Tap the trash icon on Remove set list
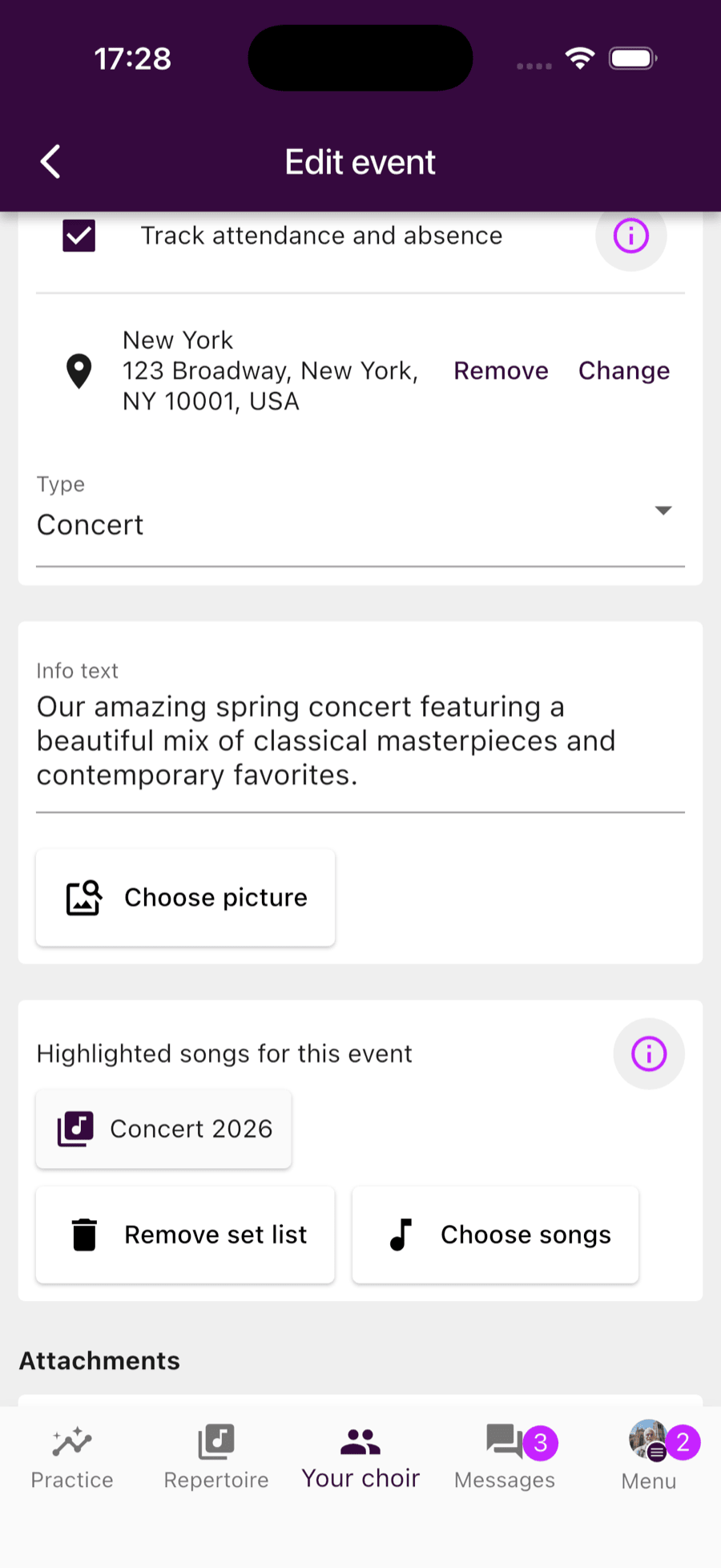 pos(83,1235)
